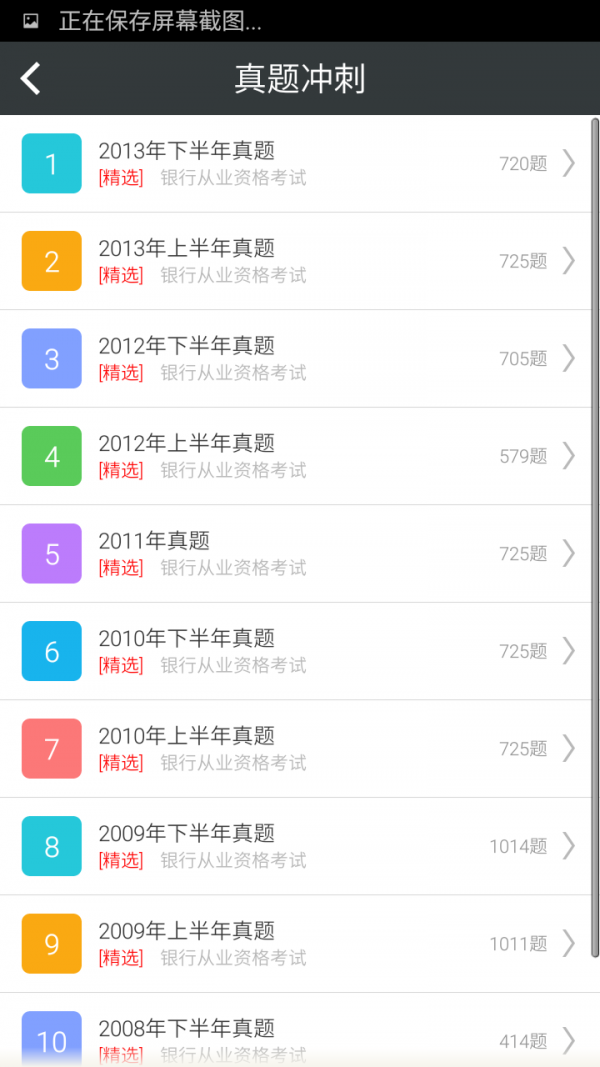This screenshot has width=600, height=1067.
Task: Go back from 真题冲刺 page
Action: click(x=31, y=78)
